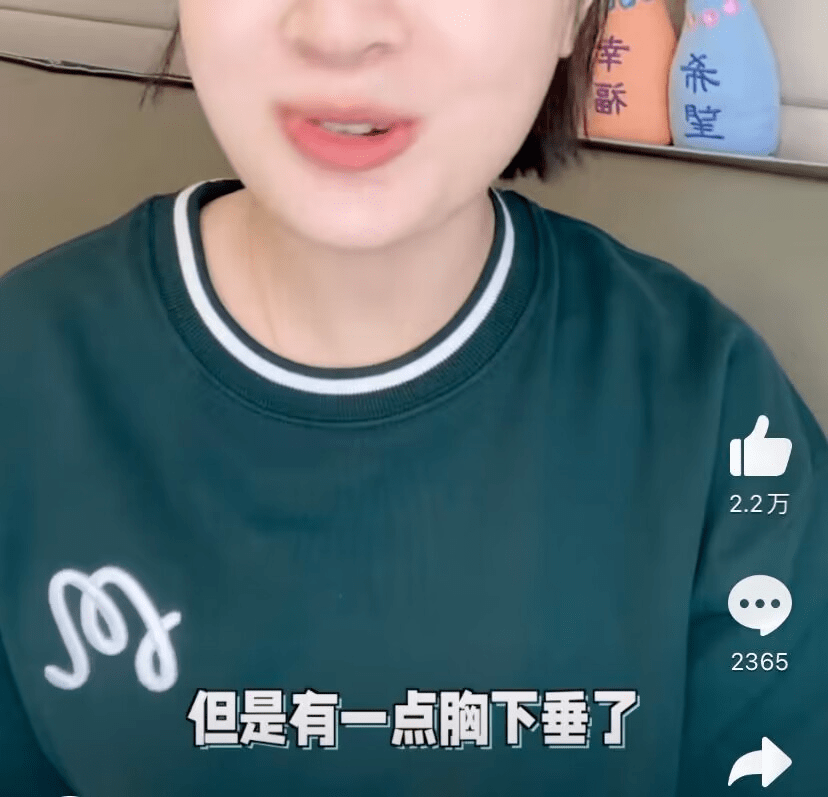This screenshot has height=797, width=828.
Task: Share this video using the arrow icon
Action: (760, 763)
